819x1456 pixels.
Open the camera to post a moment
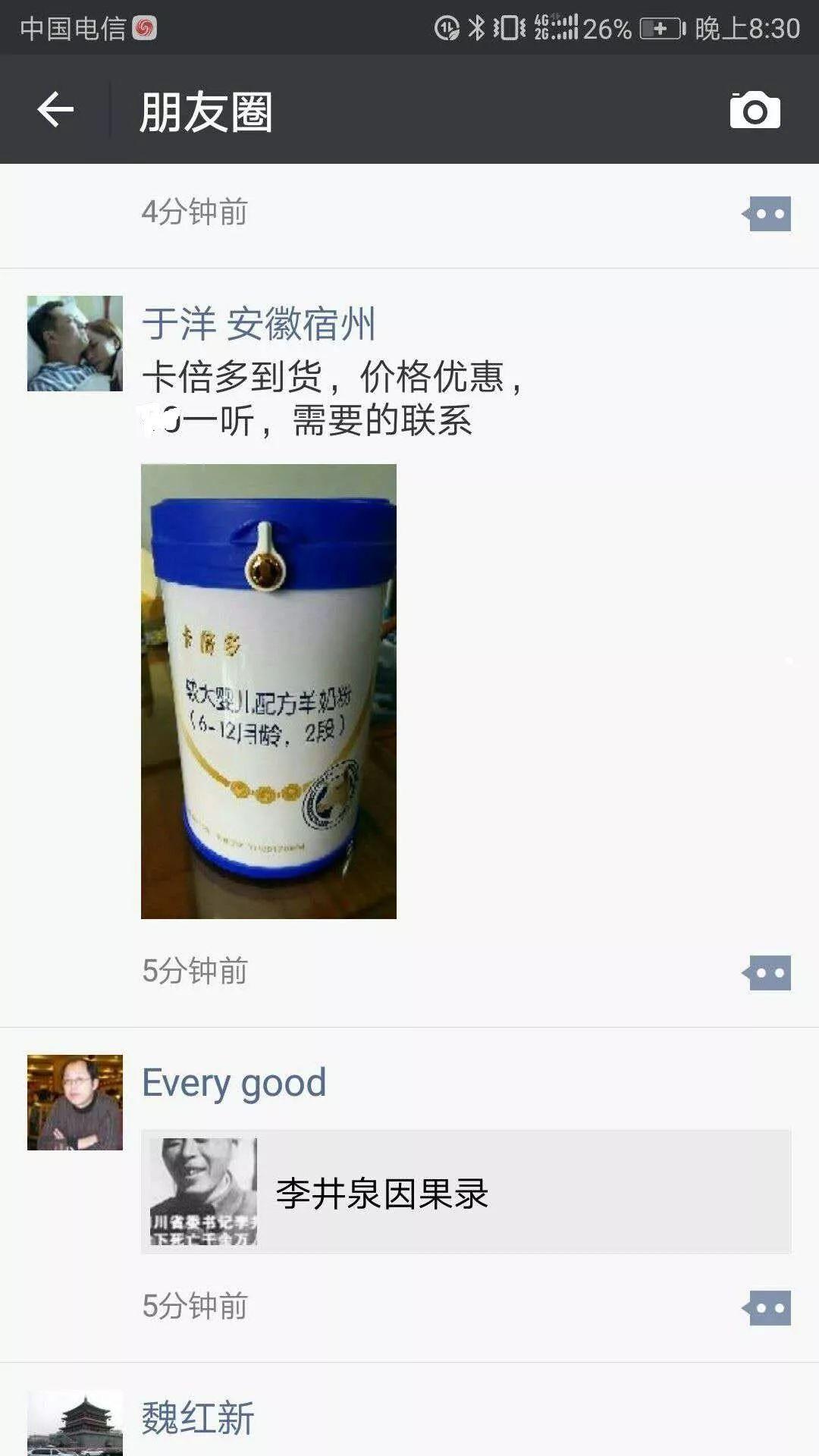755,111
